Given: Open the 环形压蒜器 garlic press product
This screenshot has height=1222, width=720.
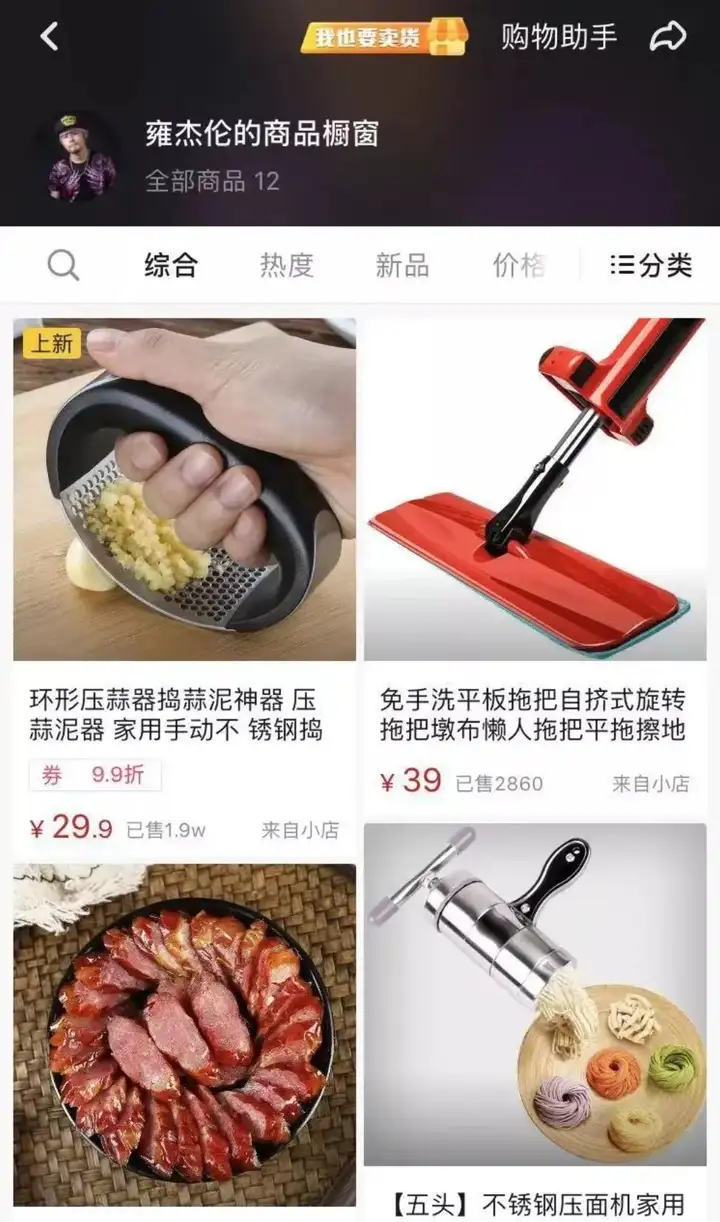Looking at the screenshot, I should (184, 582).
